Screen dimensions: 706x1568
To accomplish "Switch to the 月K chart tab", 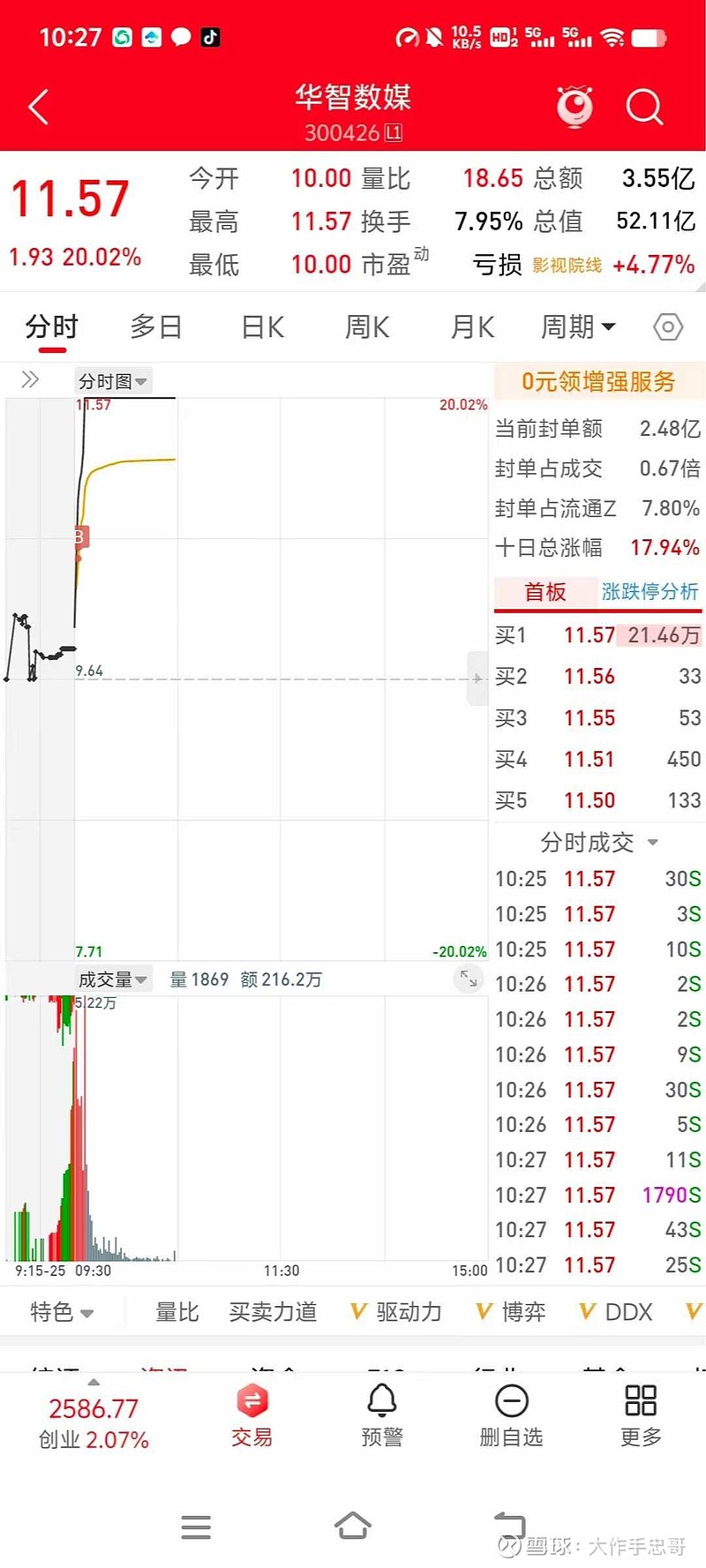I will (472, 327).
